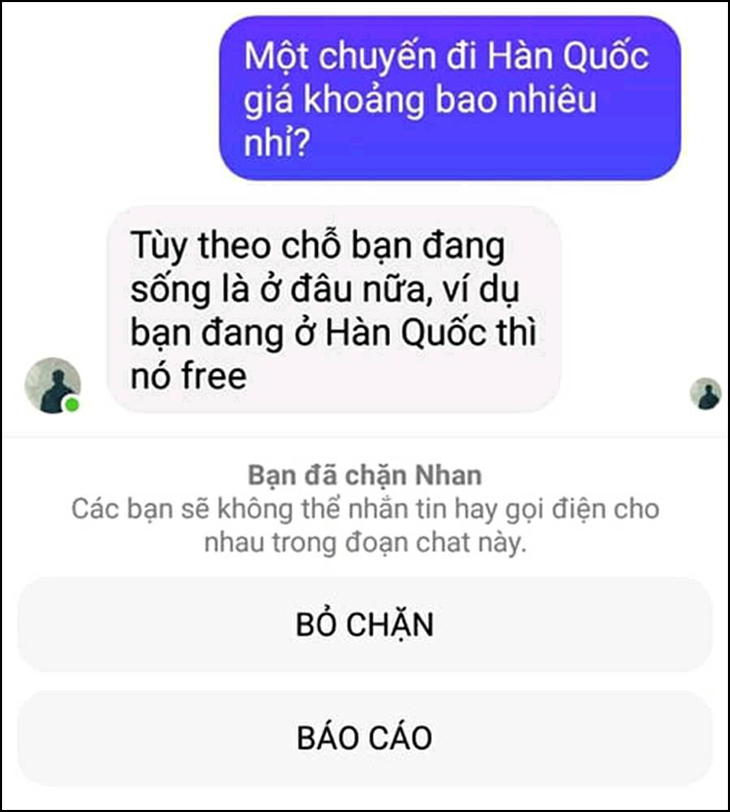Tap the BỎ CHẶN button to unblock Nhan

(x=365, y=625)
